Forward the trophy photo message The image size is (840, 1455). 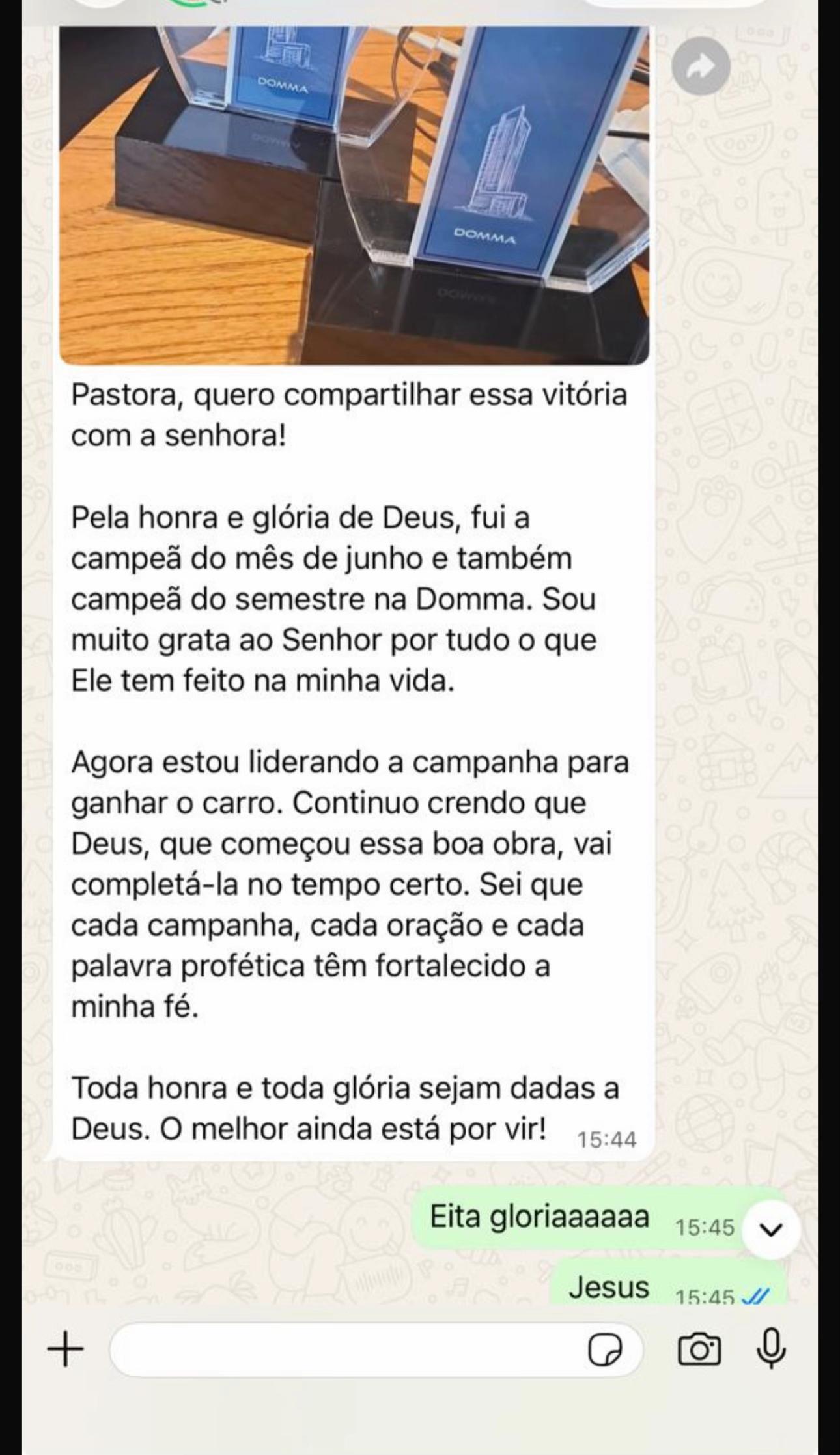click(701, 66)
